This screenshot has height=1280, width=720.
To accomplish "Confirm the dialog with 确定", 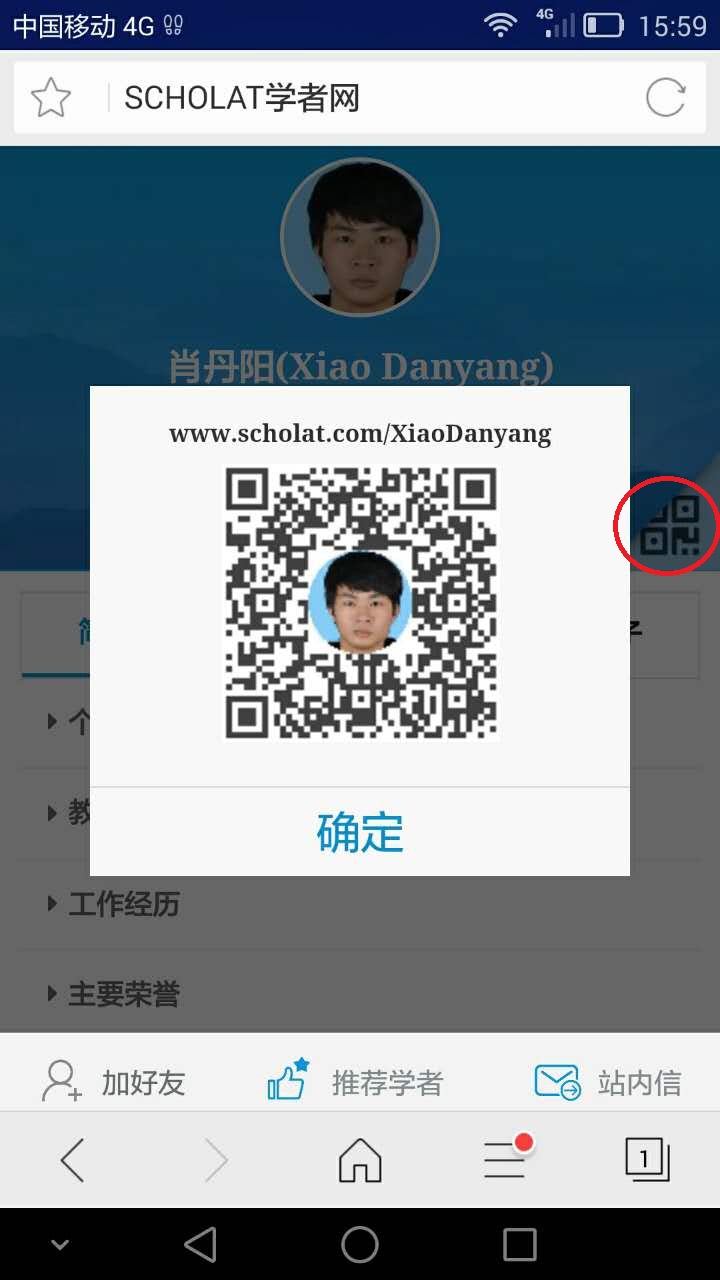I will click(x=360, y=832).
